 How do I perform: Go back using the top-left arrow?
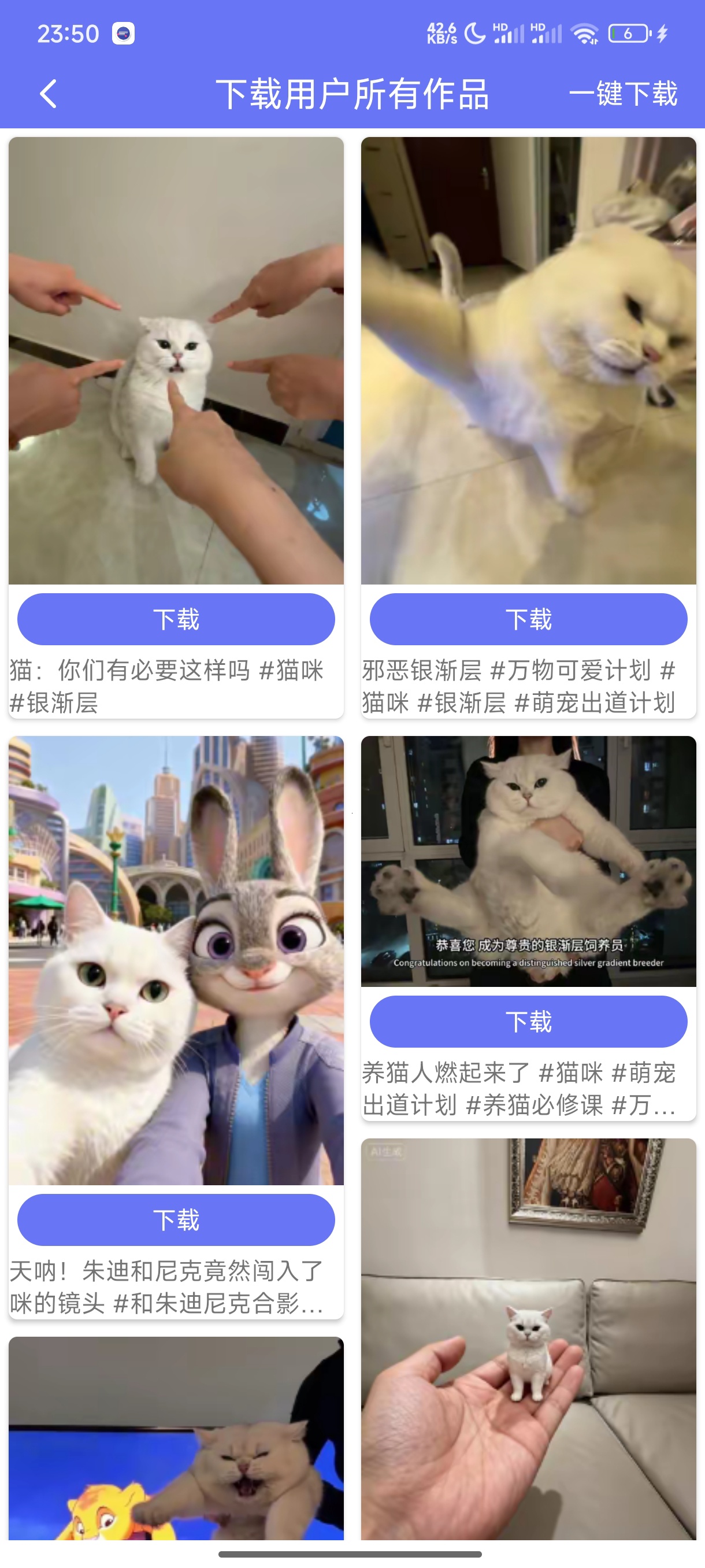tap(48, 94)
